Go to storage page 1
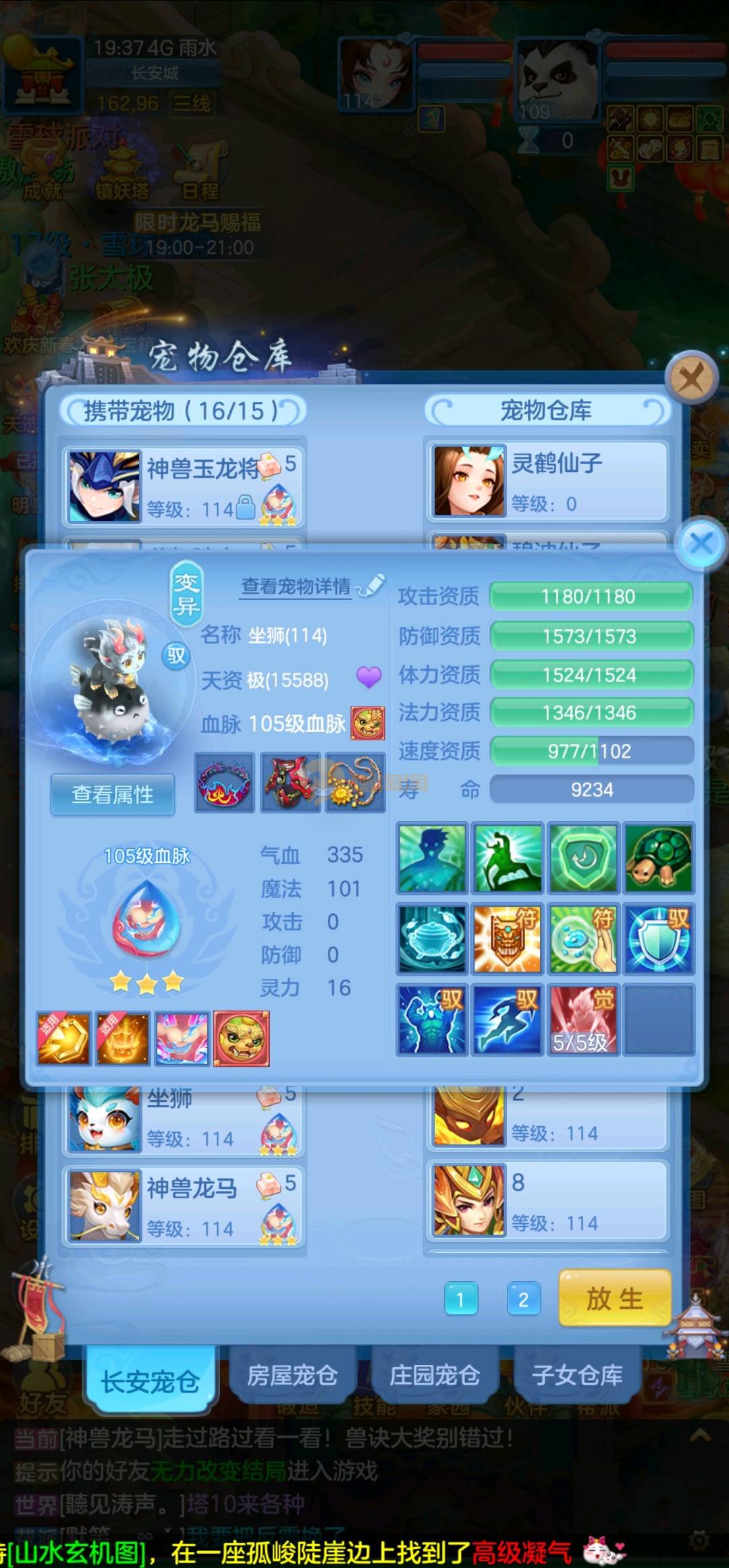The width and height of the screenshot is (729, 1568). click(x=461, y=1299)
